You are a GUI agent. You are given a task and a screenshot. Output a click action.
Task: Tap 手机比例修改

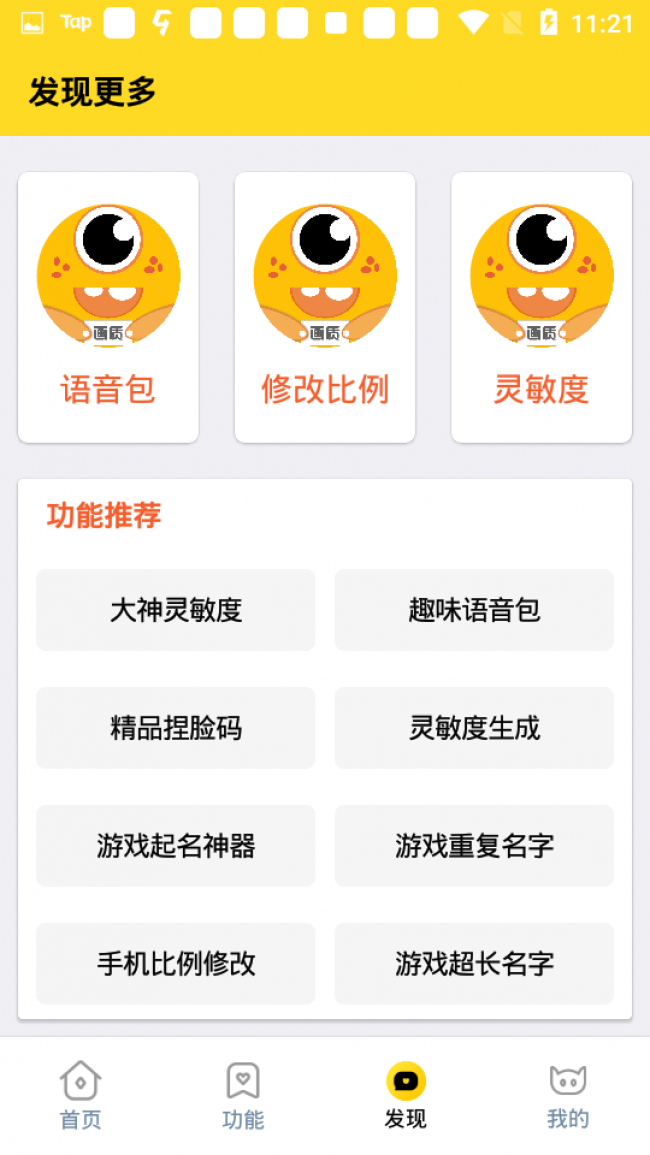(x=176, y=964)
